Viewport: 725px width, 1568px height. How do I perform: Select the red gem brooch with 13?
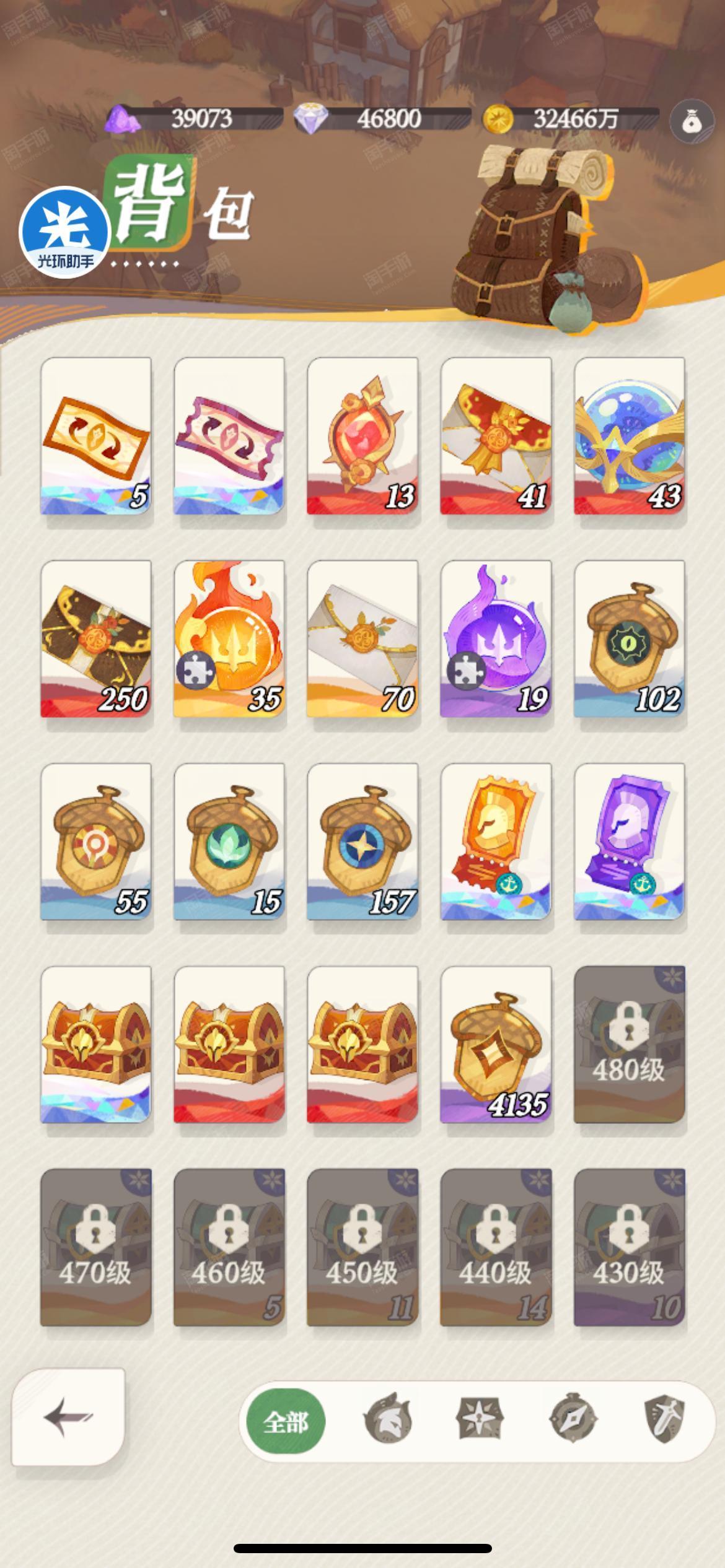tap(362, 436)
